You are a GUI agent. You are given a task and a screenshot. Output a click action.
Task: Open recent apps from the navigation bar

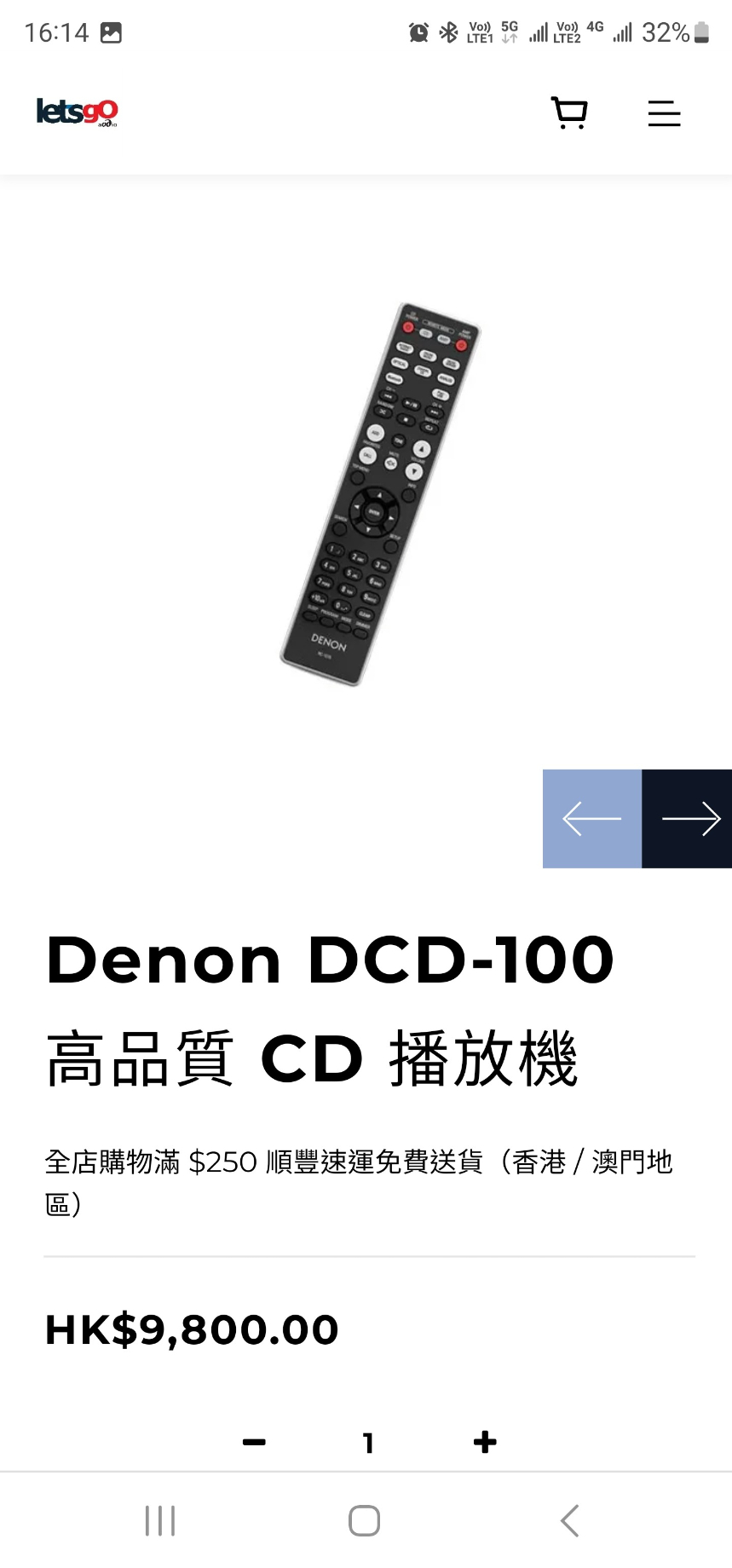[160, 1520]
